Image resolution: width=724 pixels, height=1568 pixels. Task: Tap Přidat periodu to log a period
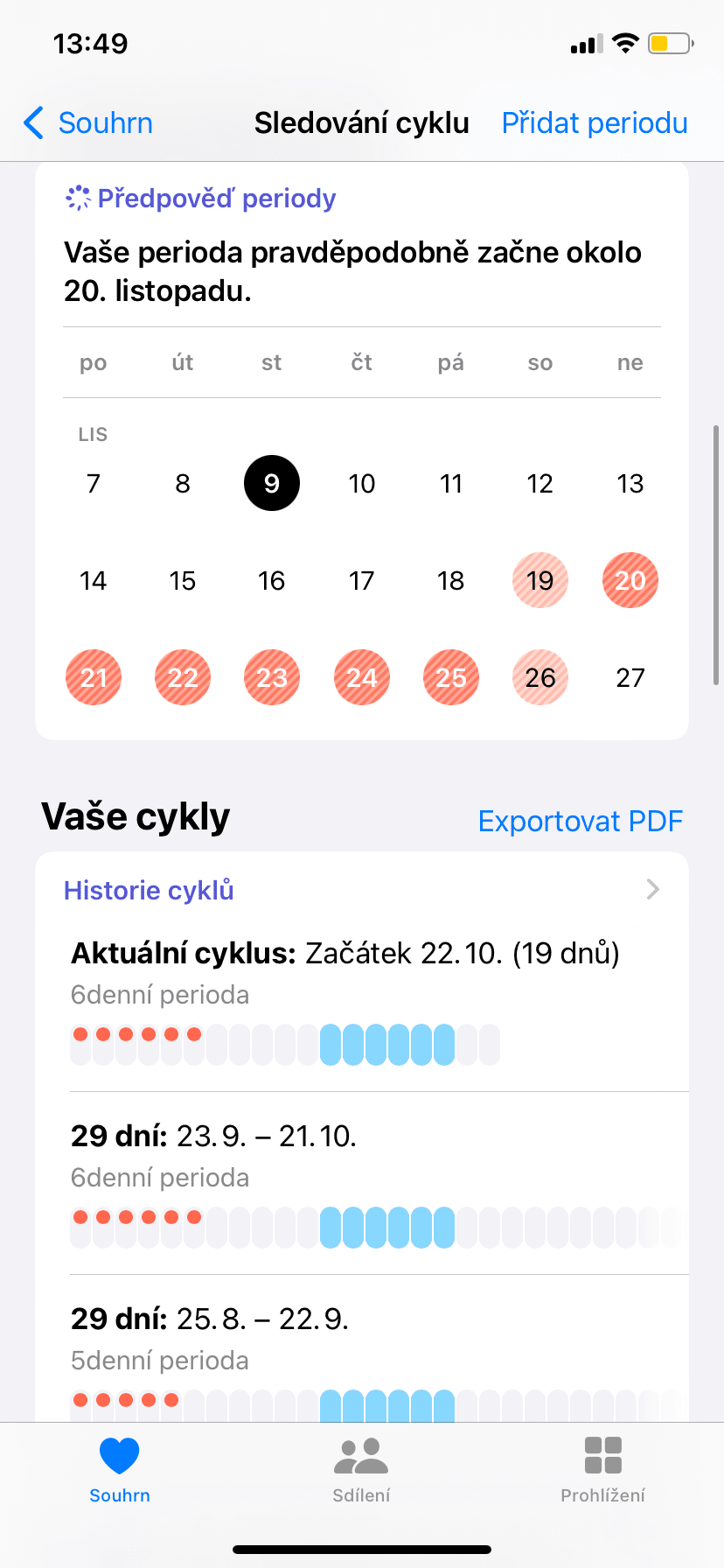pos(595,123)
